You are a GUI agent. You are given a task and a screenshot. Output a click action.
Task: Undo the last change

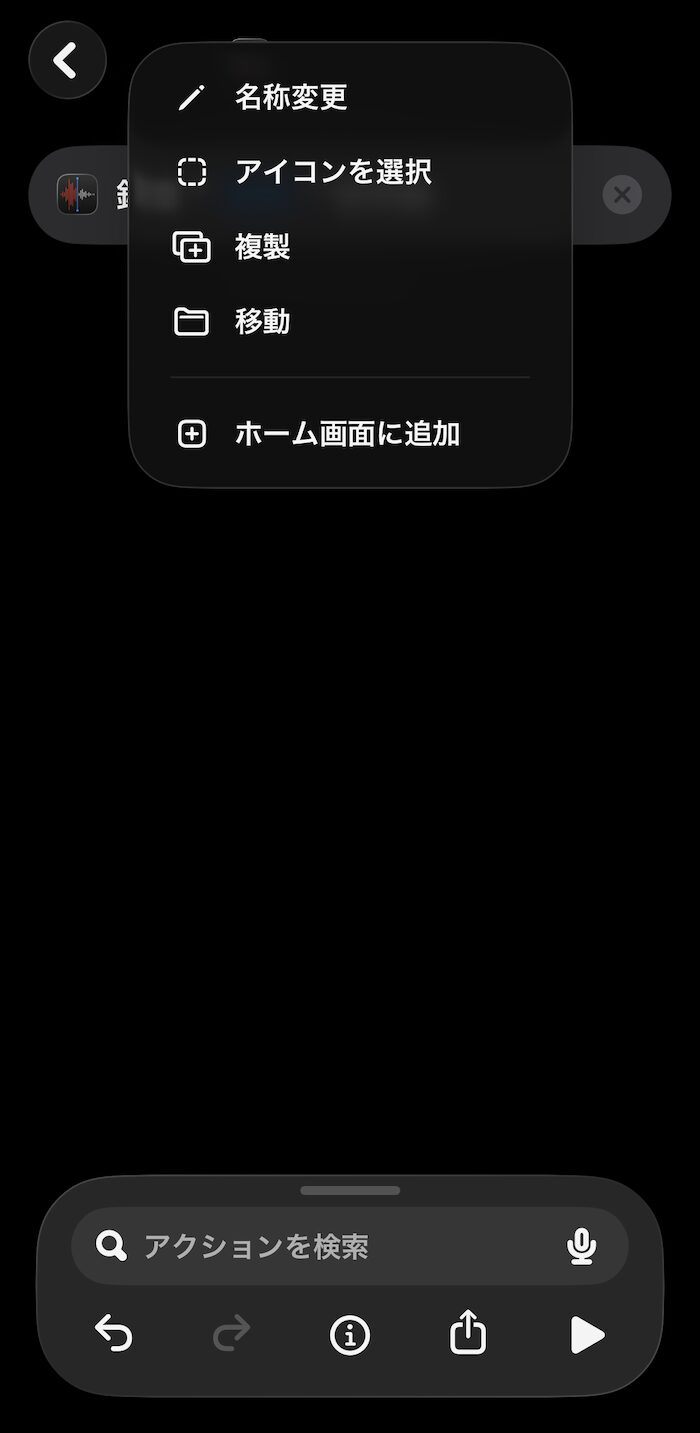point(114,1334)
